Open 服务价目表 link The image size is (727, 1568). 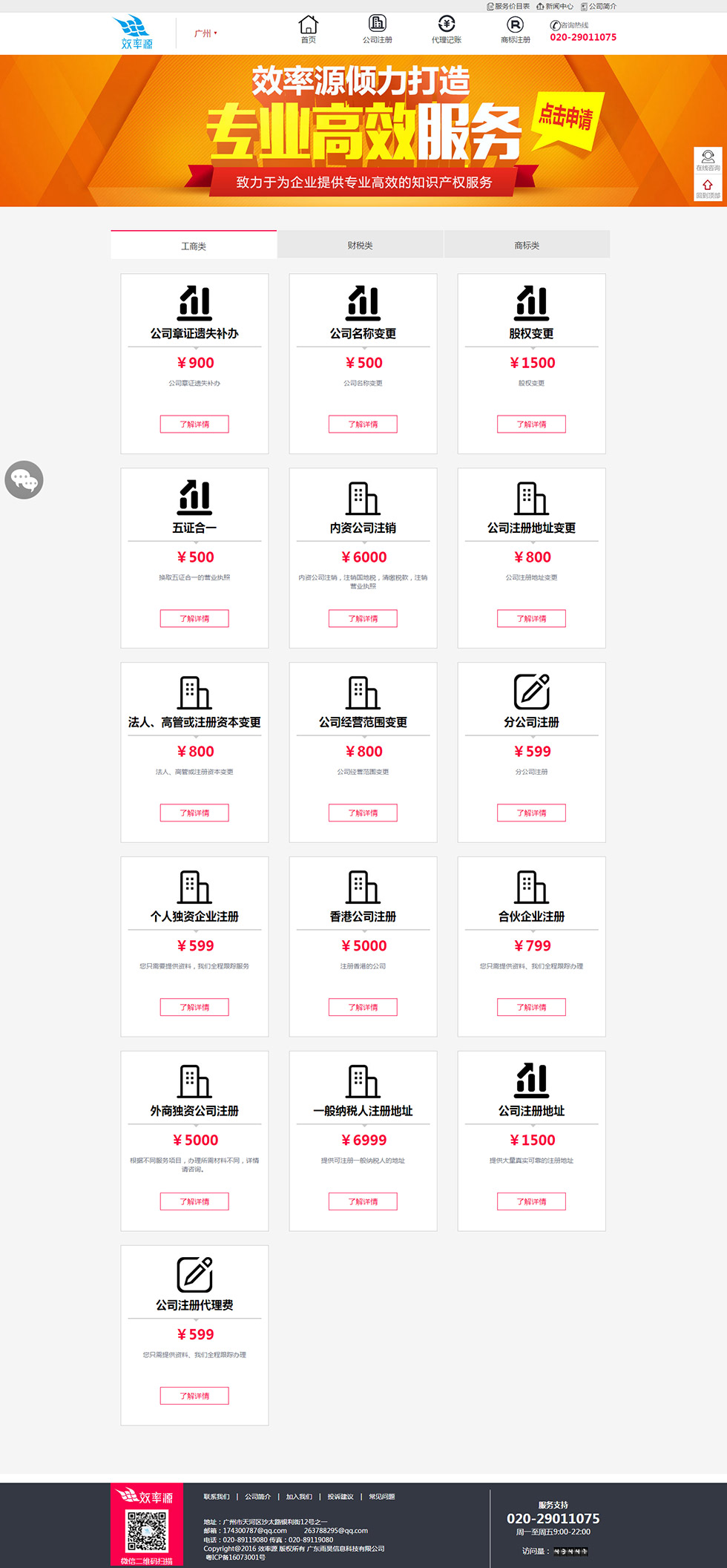(508, 6)
